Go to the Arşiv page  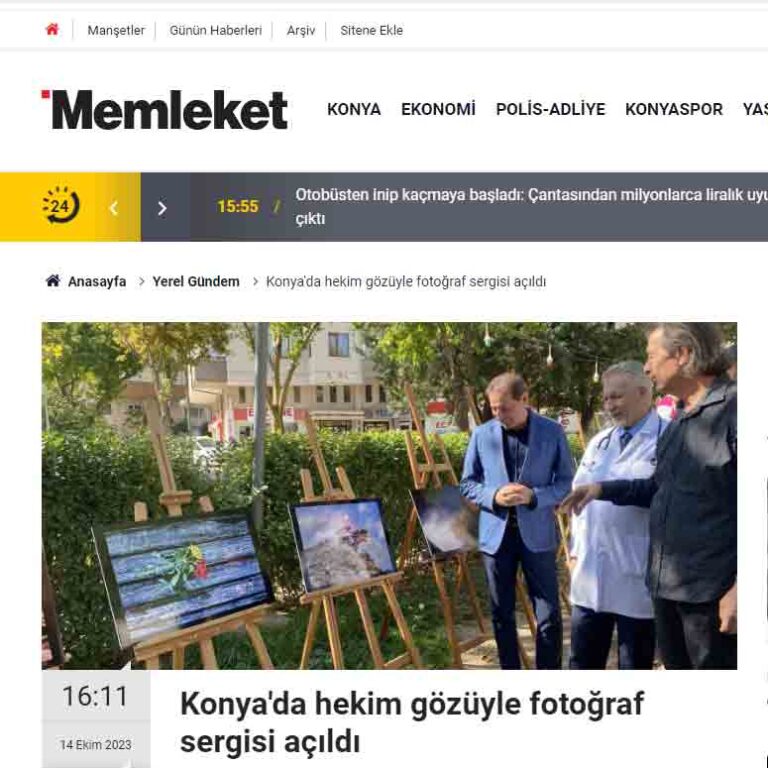point(301,30)
